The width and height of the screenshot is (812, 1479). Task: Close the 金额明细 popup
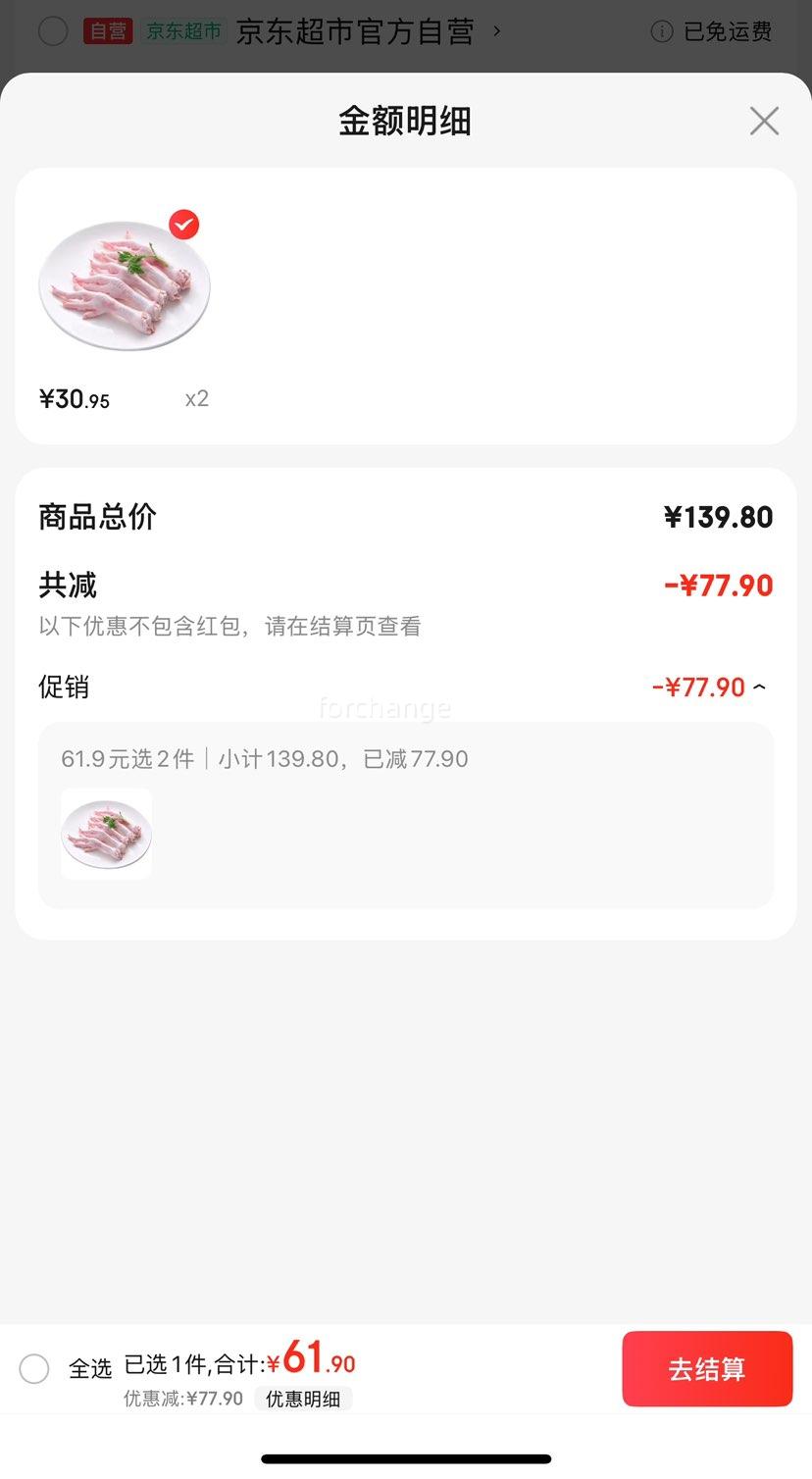764,120
